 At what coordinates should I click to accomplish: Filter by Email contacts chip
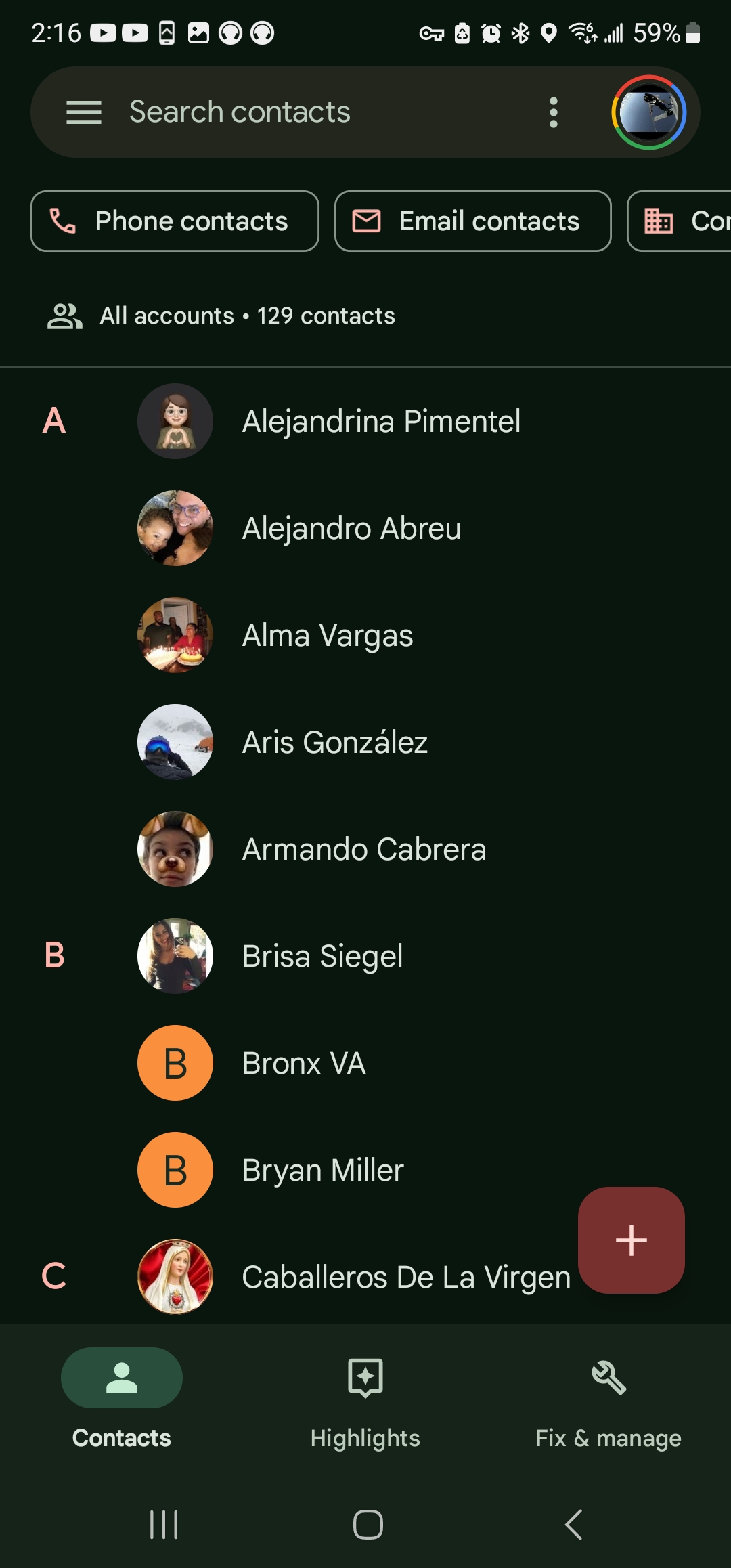point(473,221)
